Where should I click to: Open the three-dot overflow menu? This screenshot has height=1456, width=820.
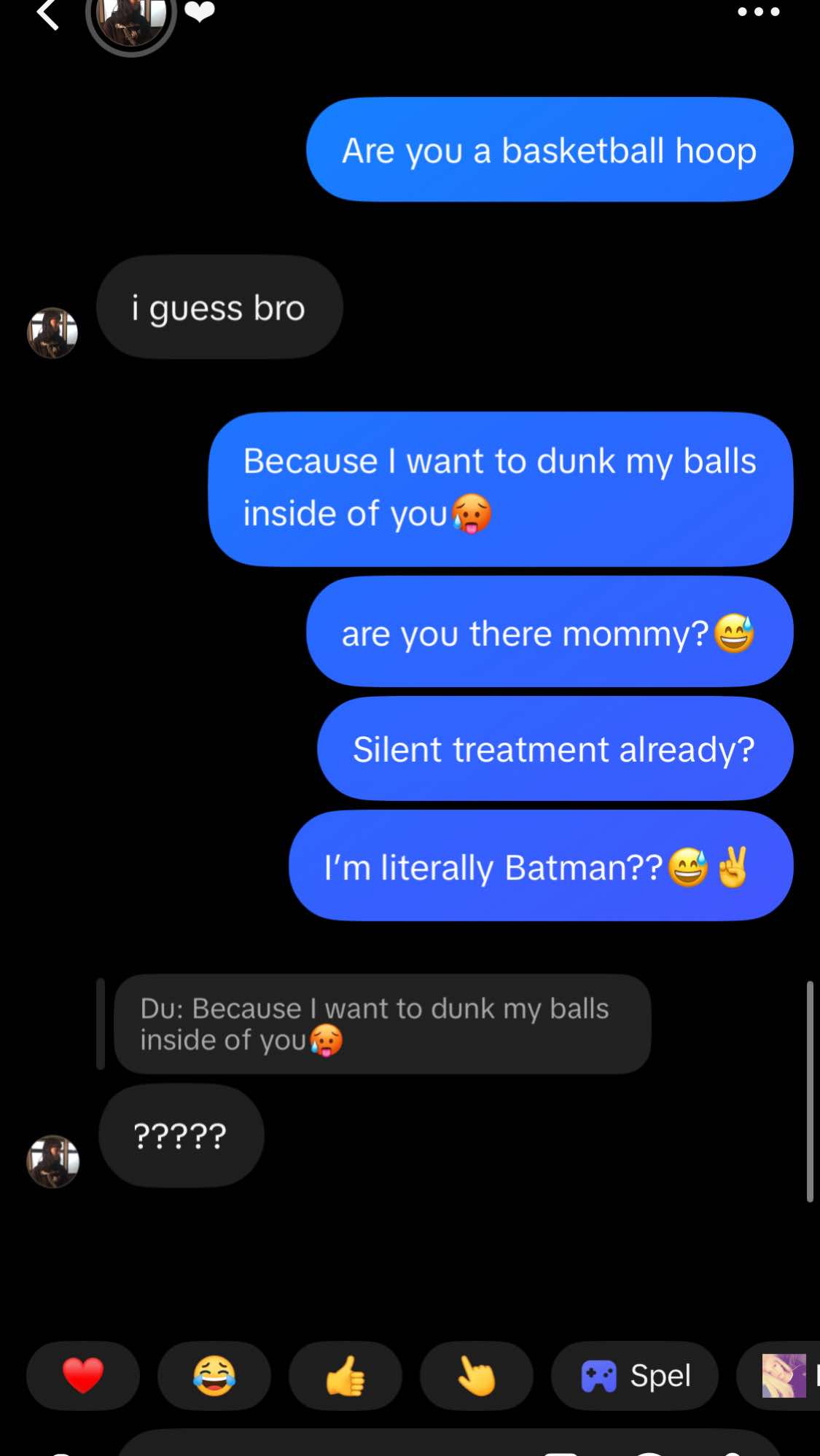pyautogui.click(x=758, y=12)
